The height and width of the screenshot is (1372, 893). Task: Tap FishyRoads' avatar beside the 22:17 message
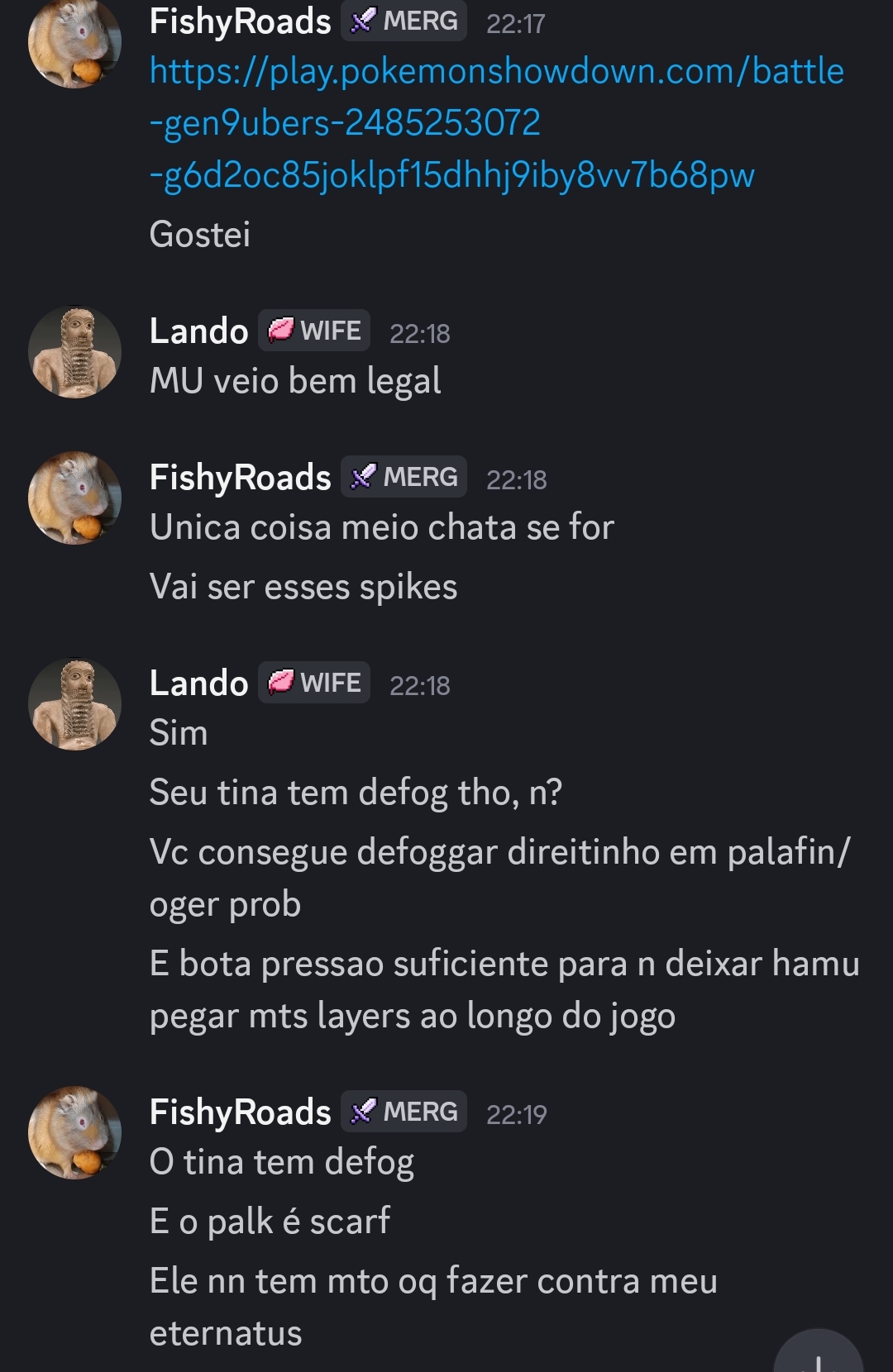[x=74, y=43]
